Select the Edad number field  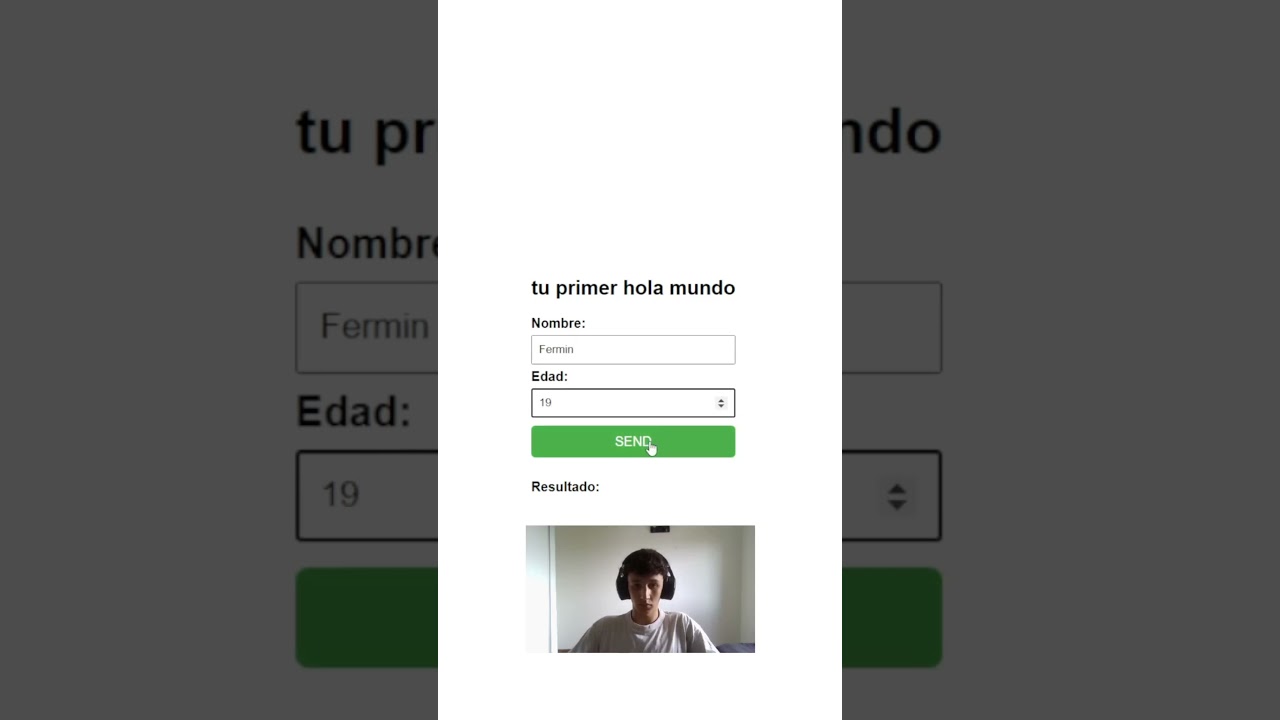633,402
